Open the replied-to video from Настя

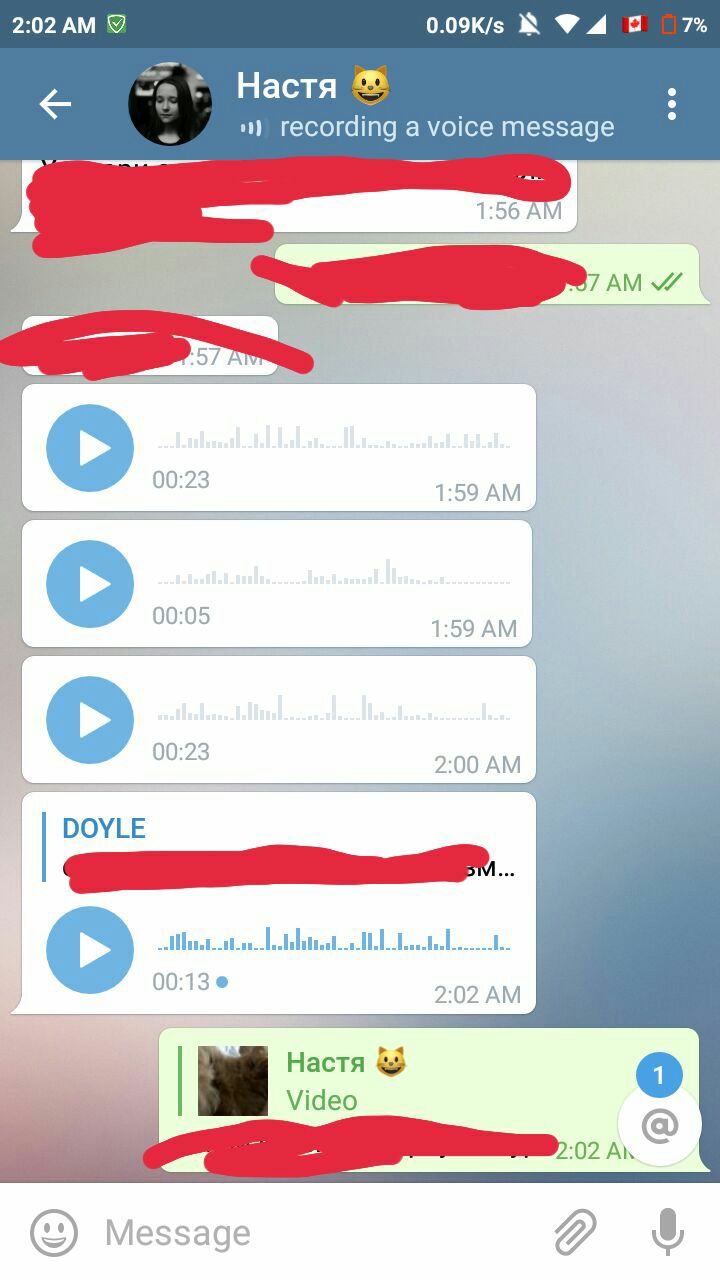click(x=233, y=1081)
